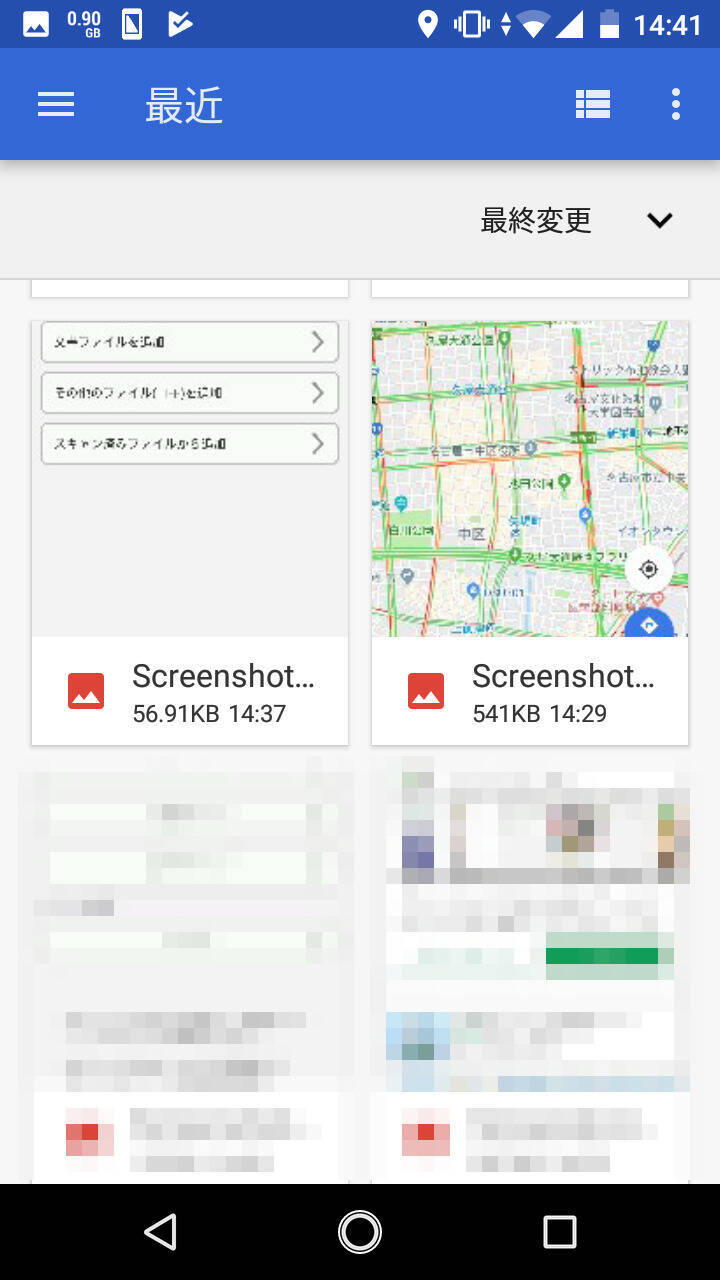The image size is (720, 1280).
Task: Open the recent apps overview
Action: [x=559, y=1232]
